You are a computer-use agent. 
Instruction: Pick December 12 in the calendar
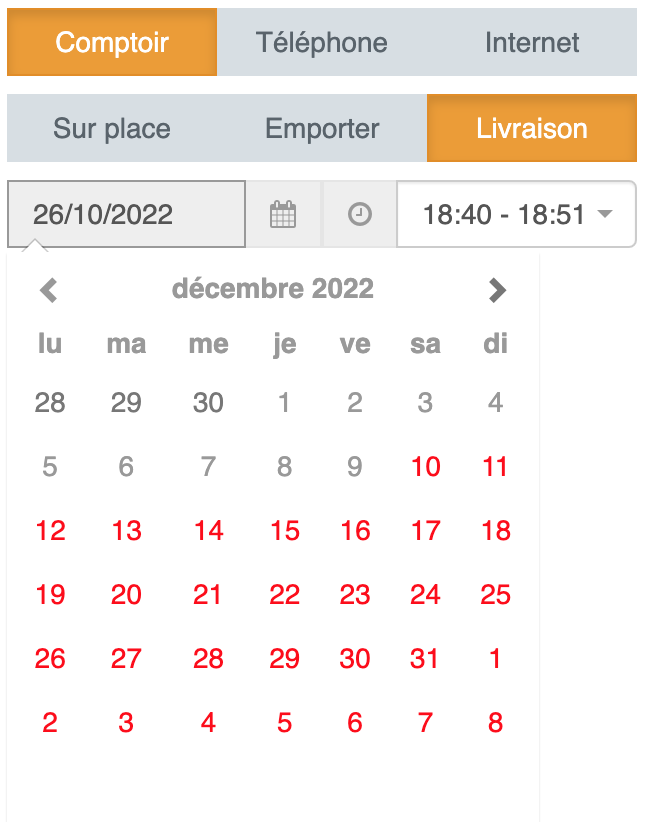click(50, 531)
